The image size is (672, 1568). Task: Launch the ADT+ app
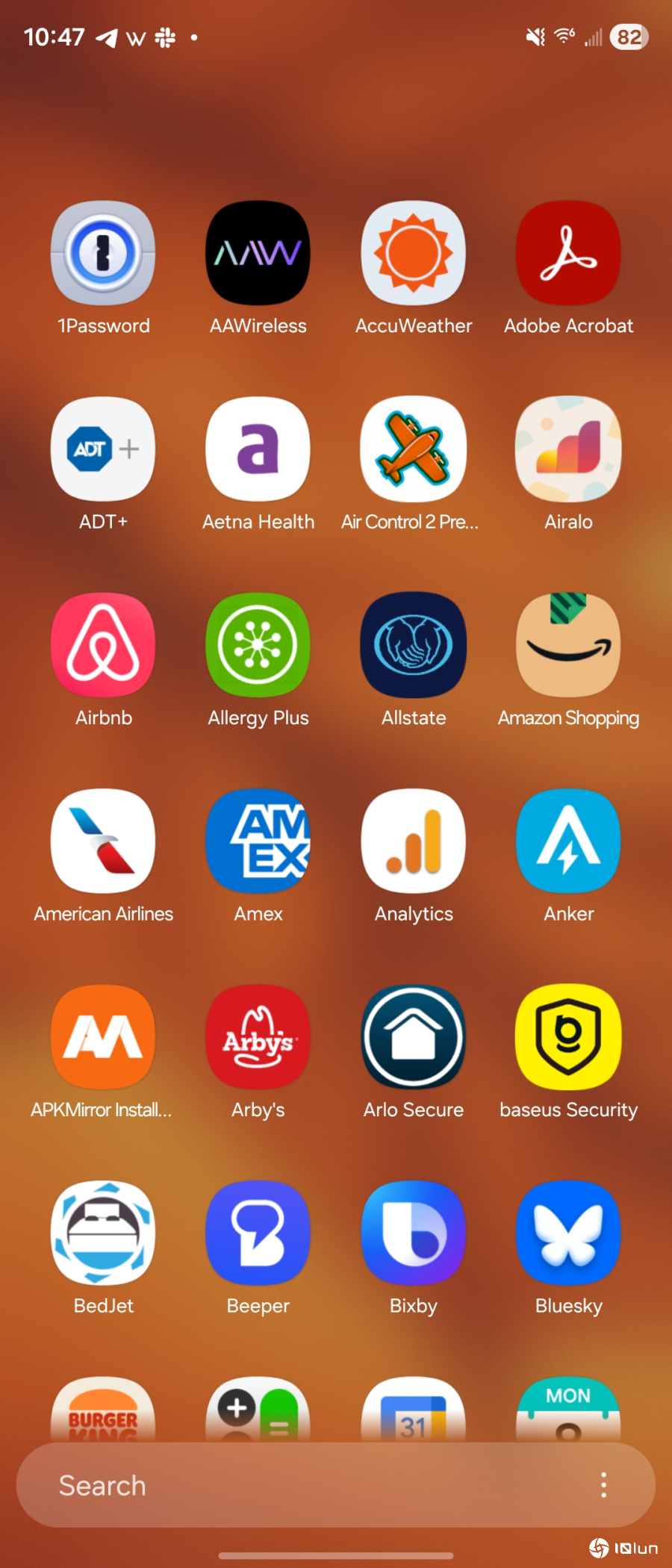pyautogui.click(x=103, y=449)
